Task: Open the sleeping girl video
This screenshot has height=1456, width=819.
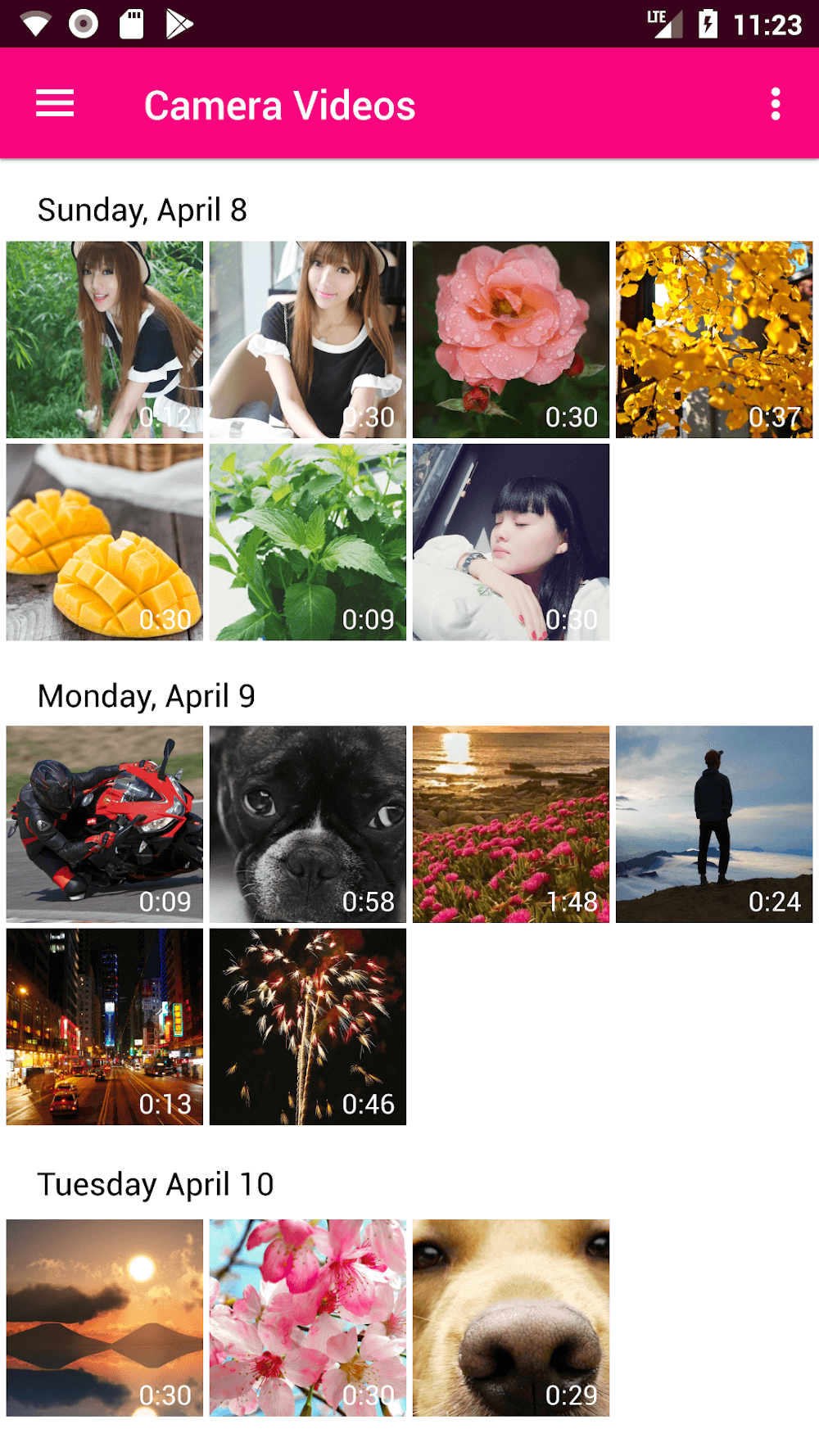Action: click(511, 542)
